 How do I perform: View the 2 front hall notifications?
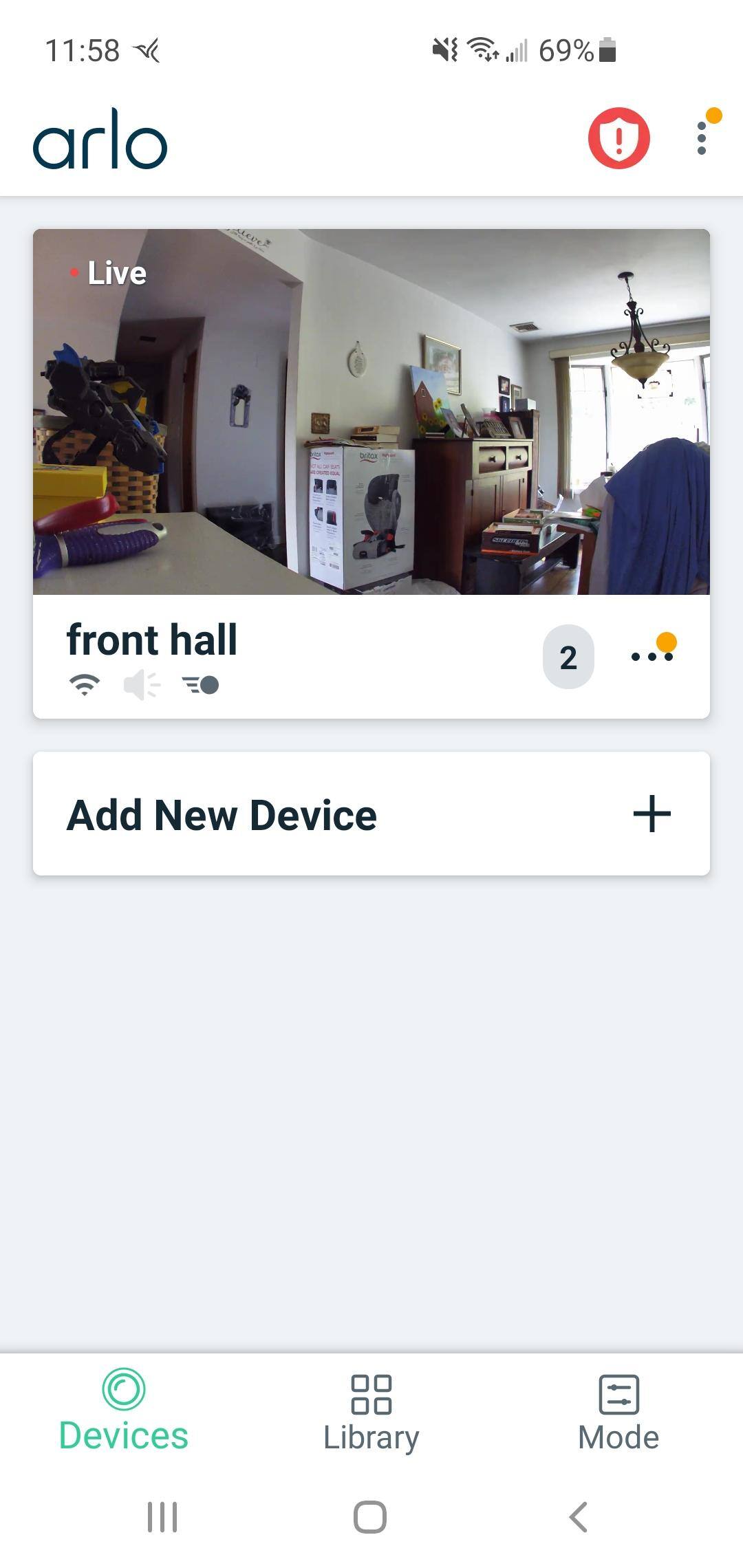[x=568, y=657]
